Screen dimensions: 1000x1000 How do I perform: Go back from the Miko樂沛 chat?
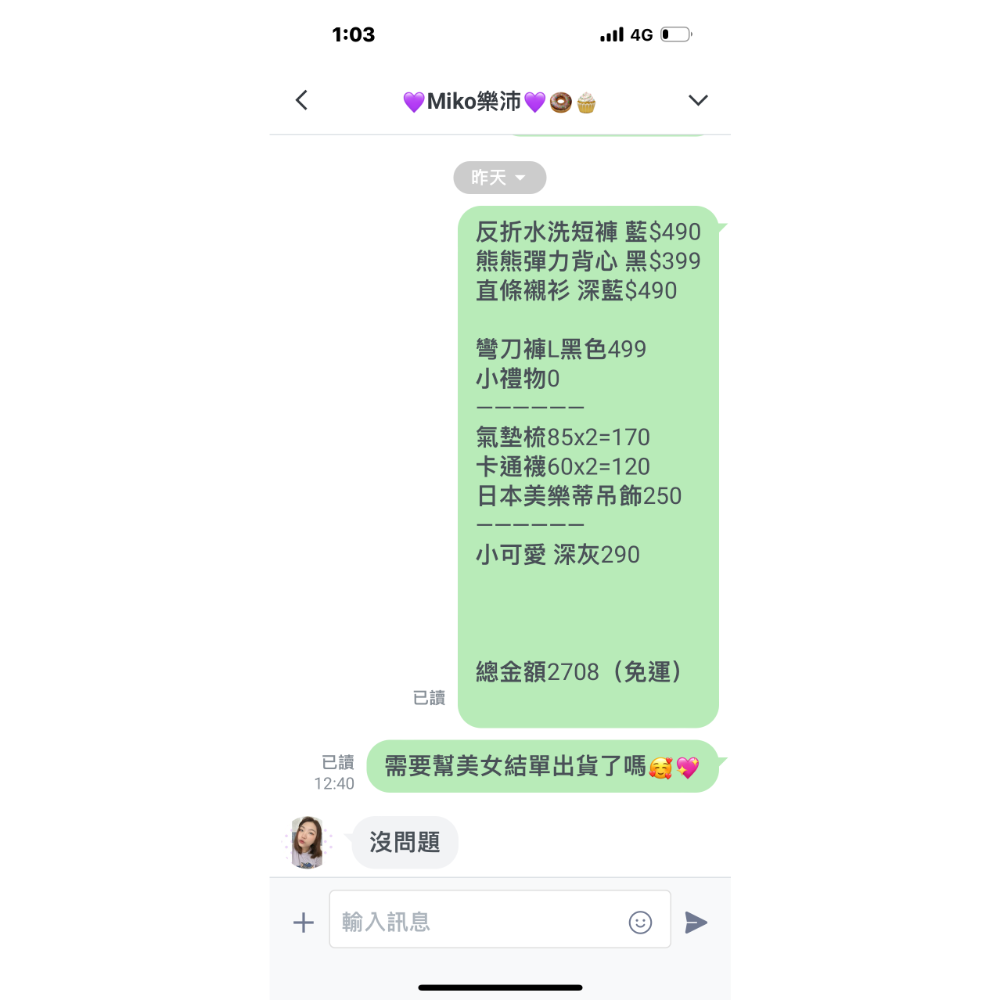[x=301, y=100]
